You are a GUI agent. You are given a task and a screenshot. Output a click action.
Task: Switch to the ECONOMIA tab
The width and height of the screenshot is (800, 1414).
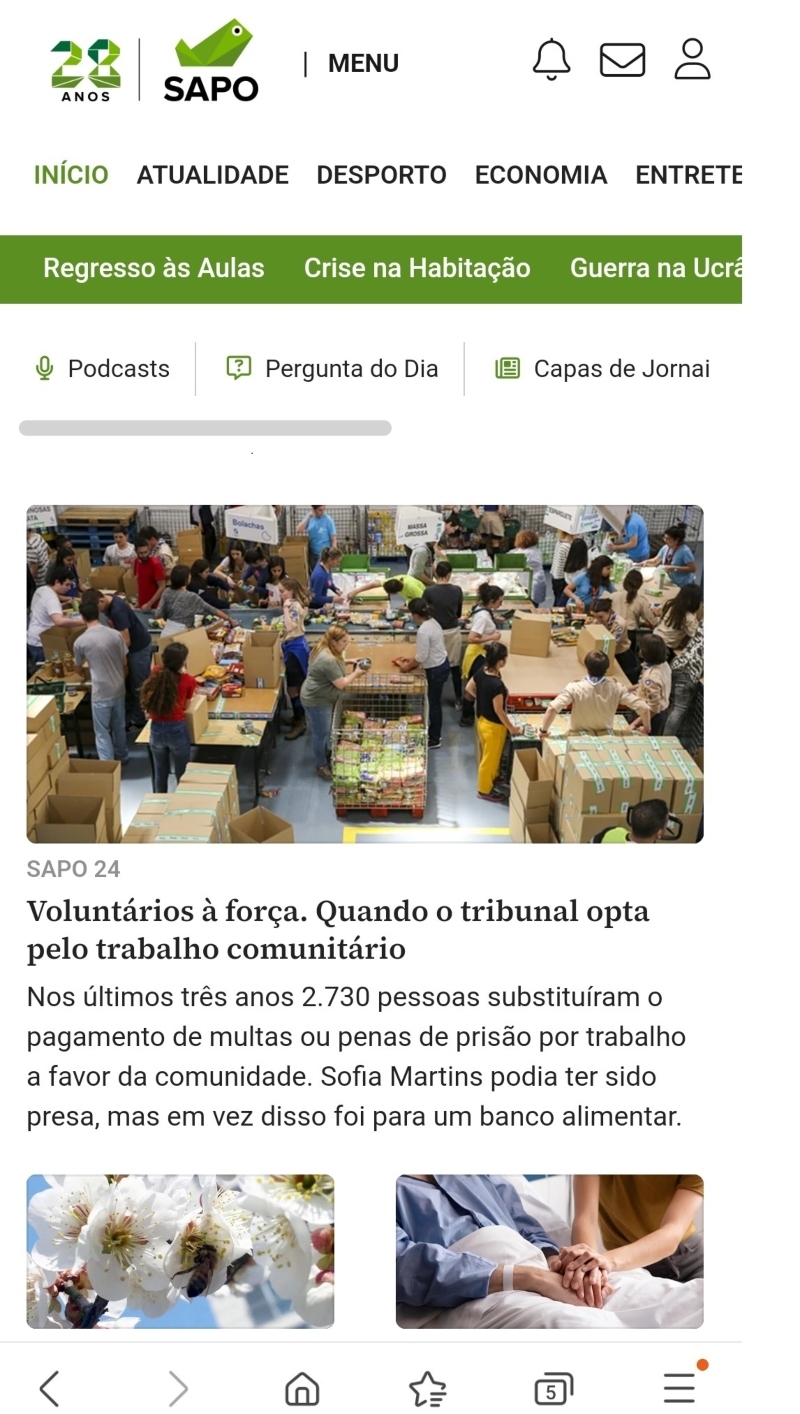(x=540, y=175)
